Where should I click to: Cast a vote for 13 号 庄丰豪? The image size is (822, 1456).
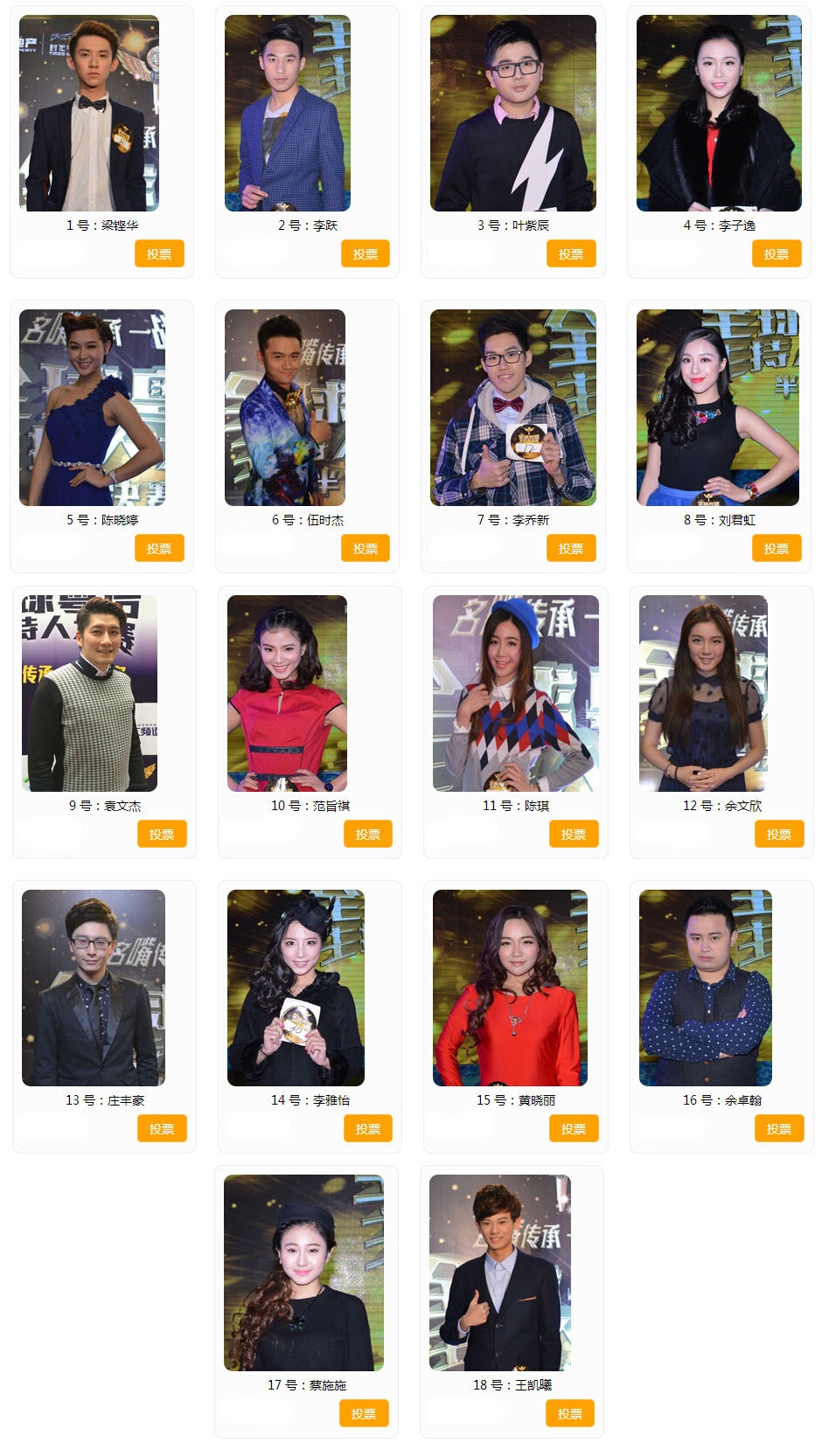coord(162,1129)
